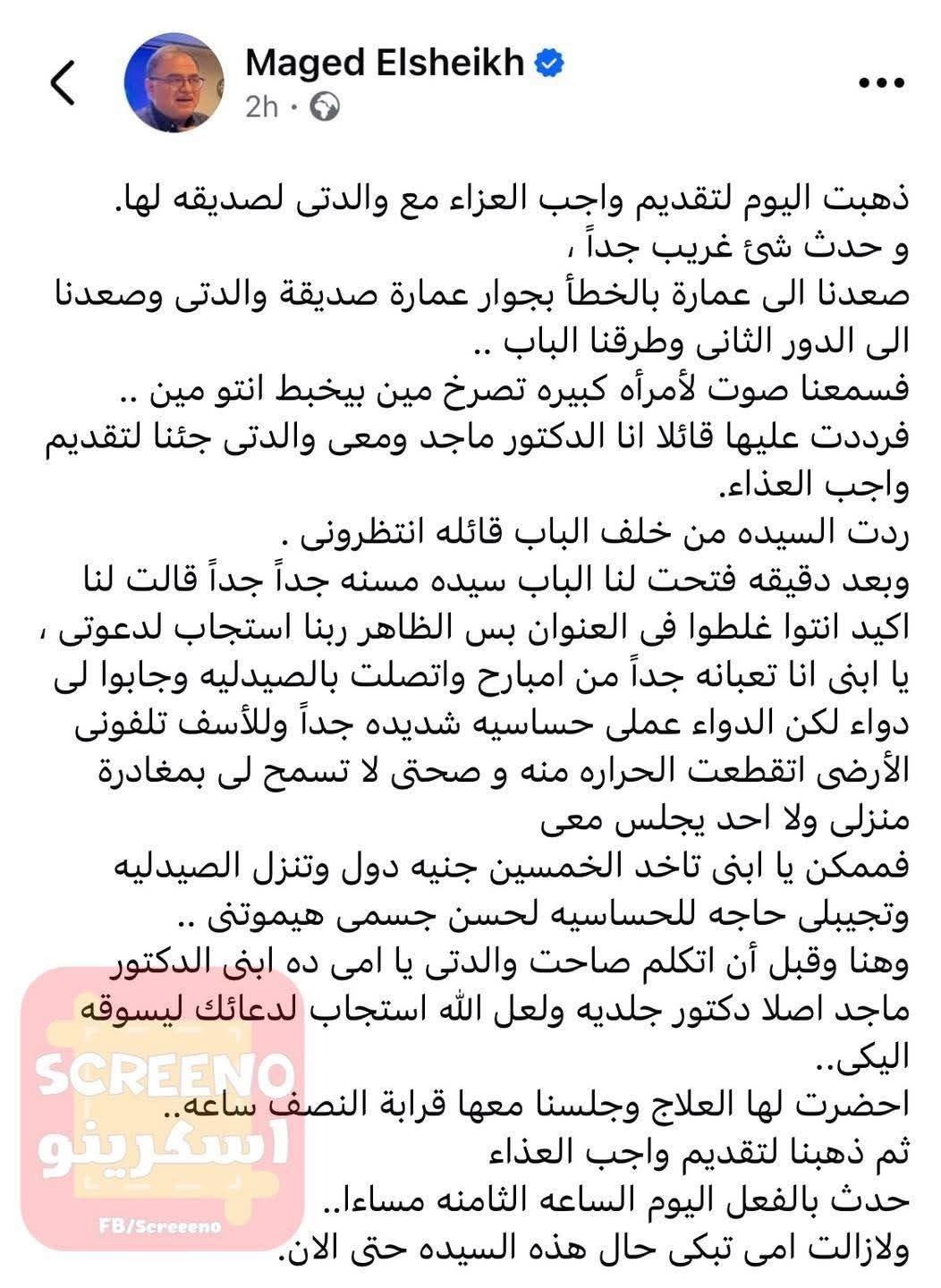The height and width of the screenshot is (1288, 941).
Task: Open the post's three-dot options menu
Action: 881,83
